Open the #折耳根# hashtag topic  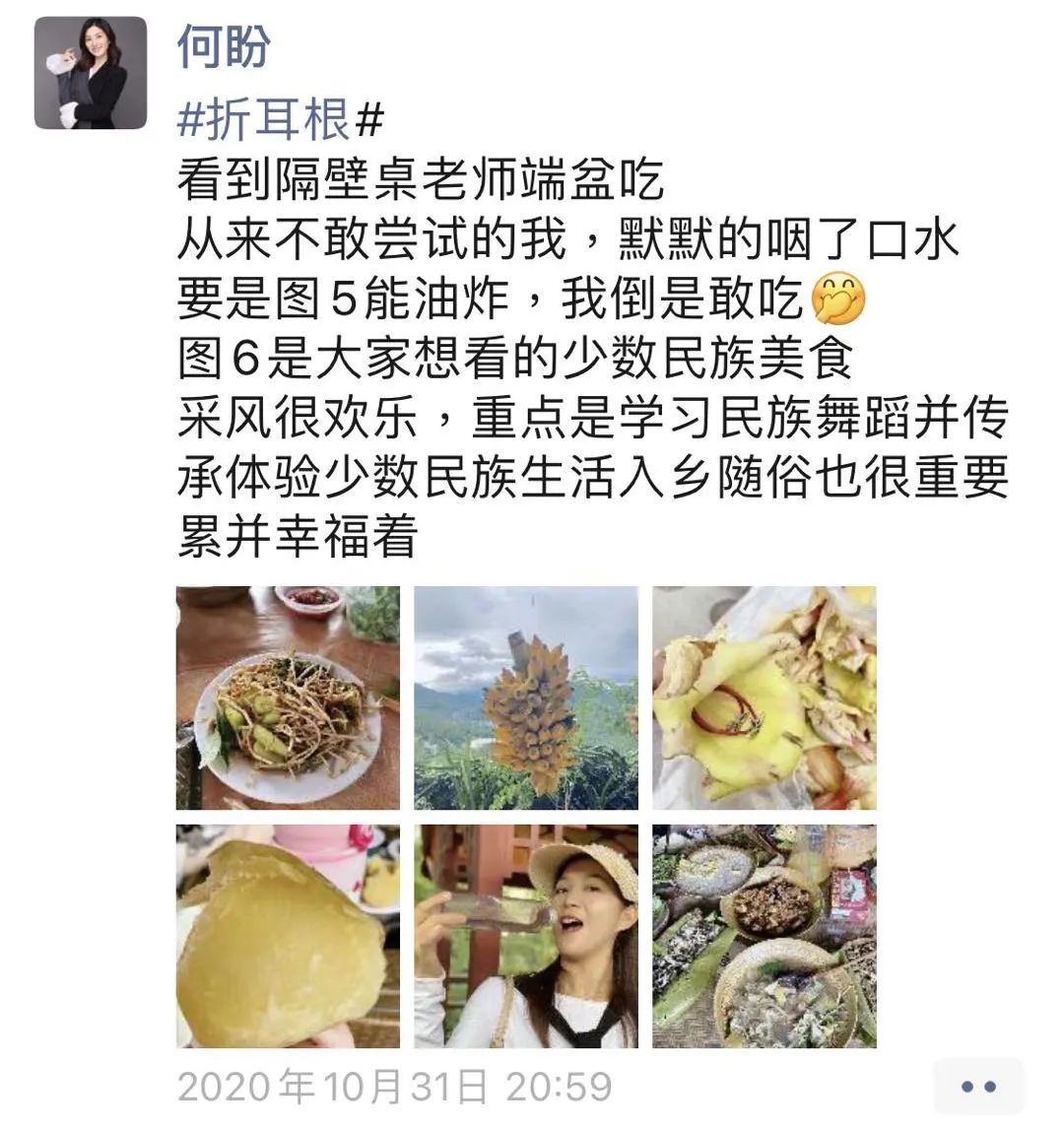pyautogui.click(x=280, y=120)
